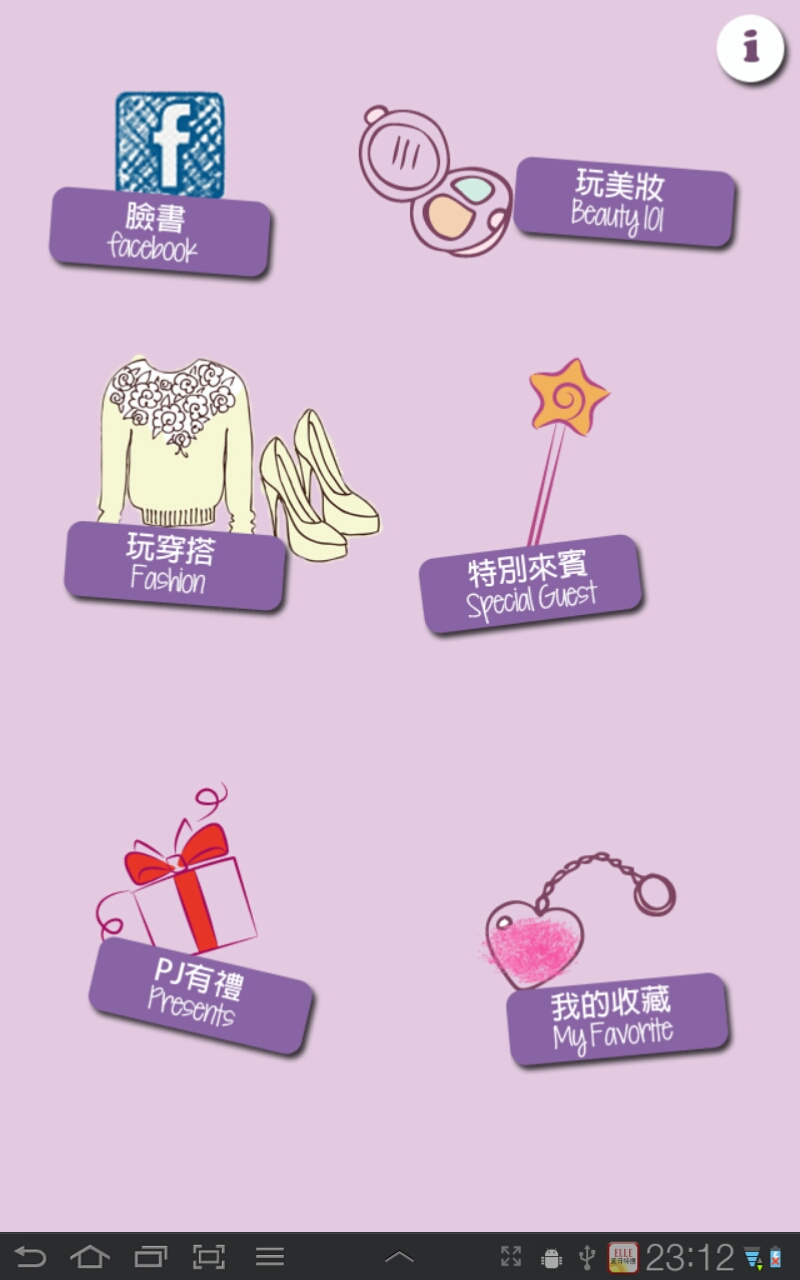Open PJ有禮 Presents
This screenshot has width=800, height=1280.
tap(201, 995)
